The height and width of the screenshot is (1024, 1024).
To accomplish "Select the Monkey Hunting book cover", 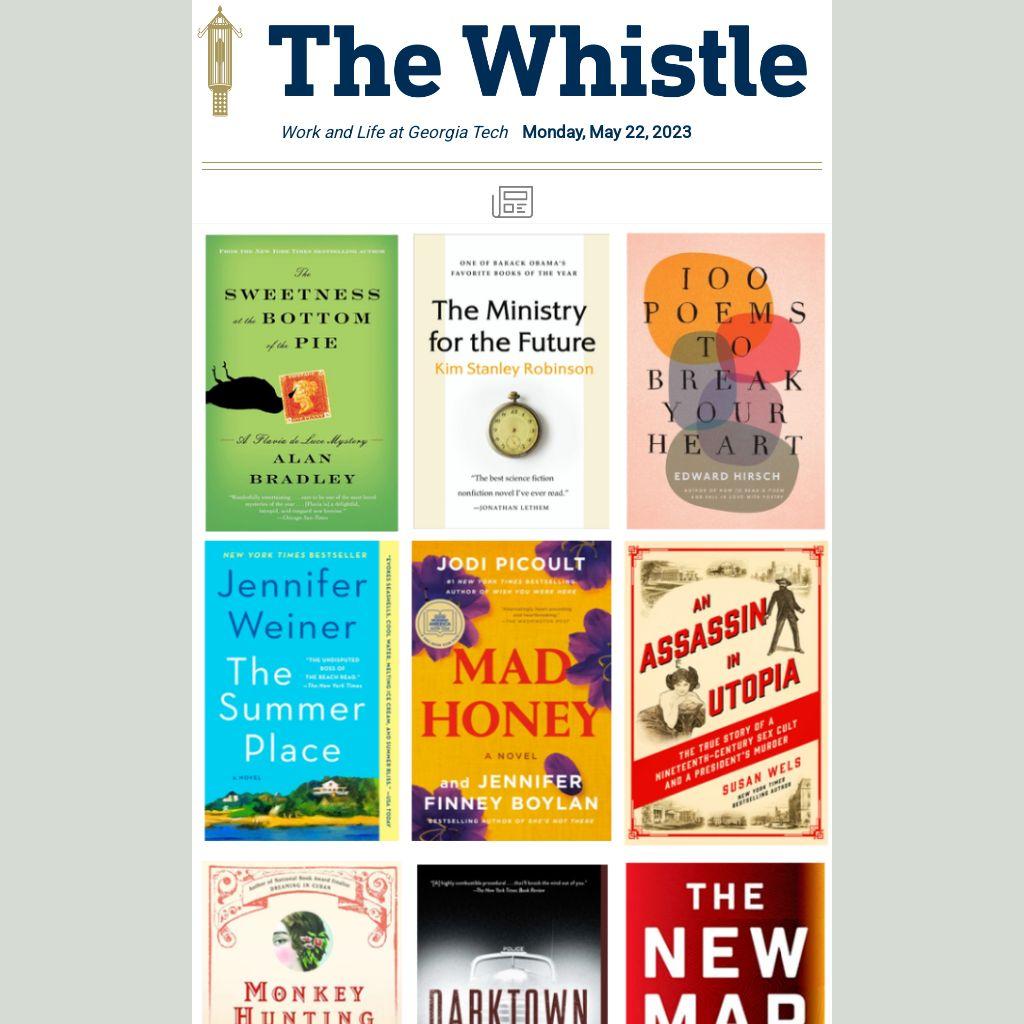I will coord(301,943).
